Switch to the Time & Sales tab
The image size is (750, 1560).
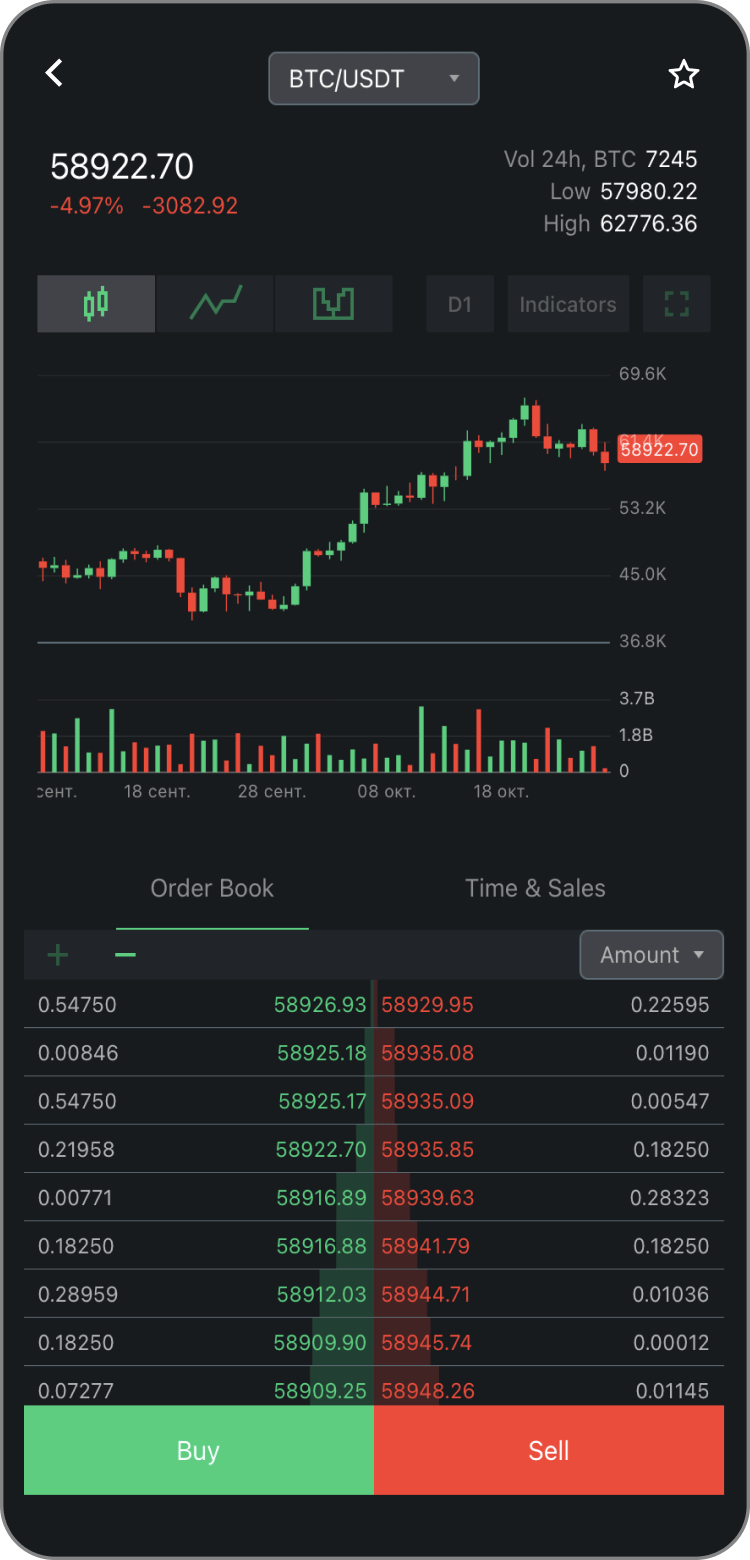[535, 888]
